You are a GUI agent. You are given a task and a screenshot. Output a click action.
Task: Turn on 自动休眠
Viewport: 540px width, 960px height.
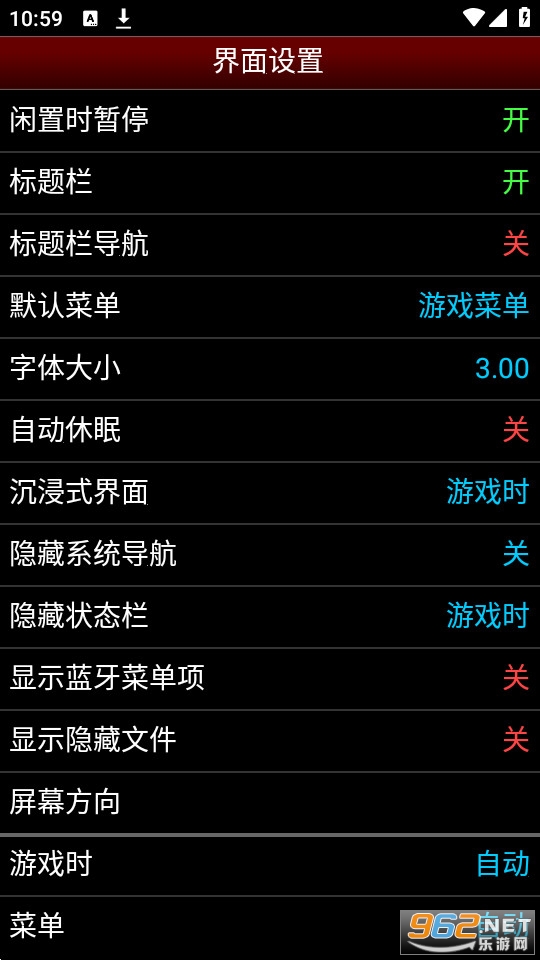(270, 430)
